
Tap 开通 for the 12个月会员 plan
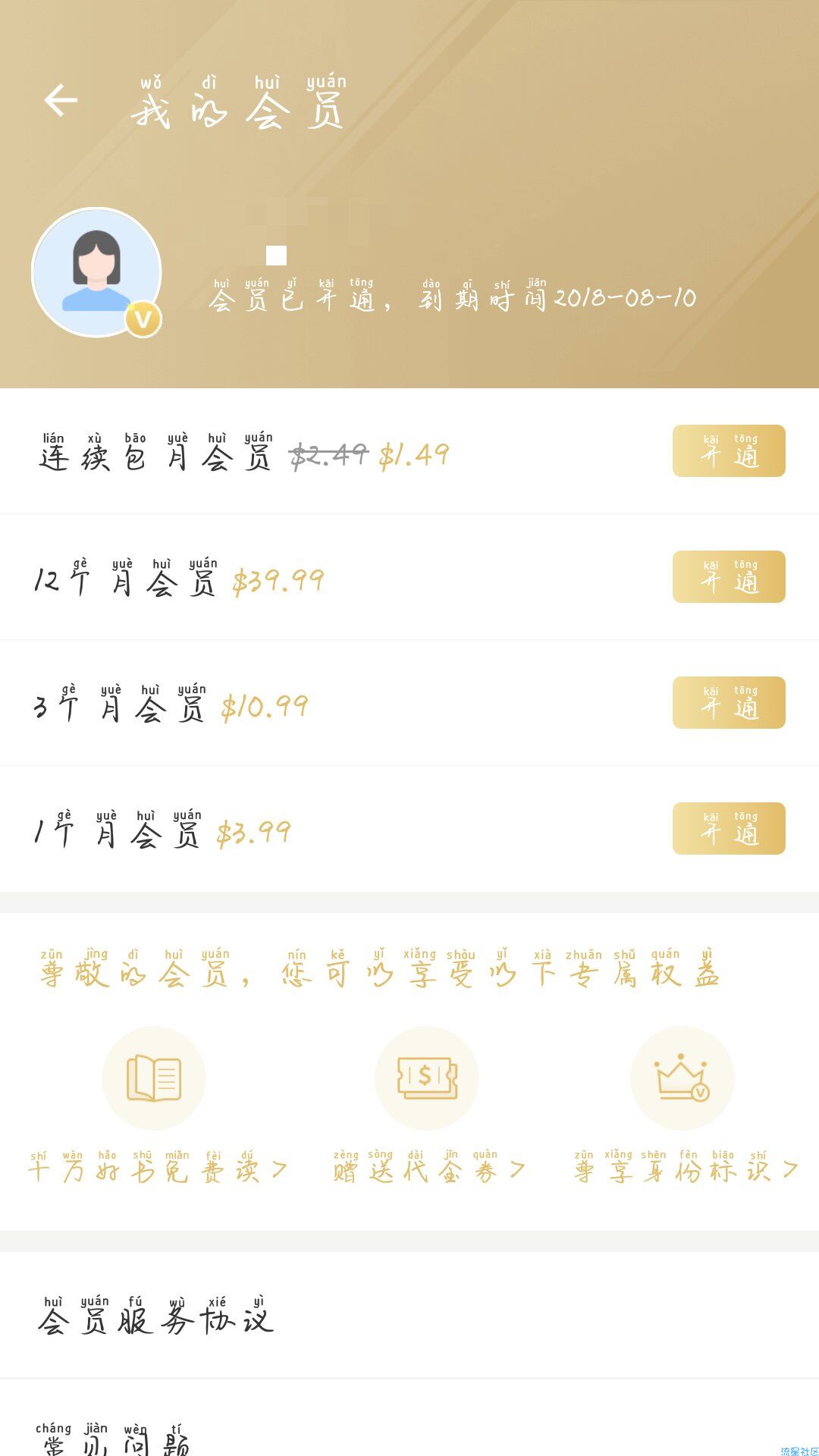tap(729, 576)
